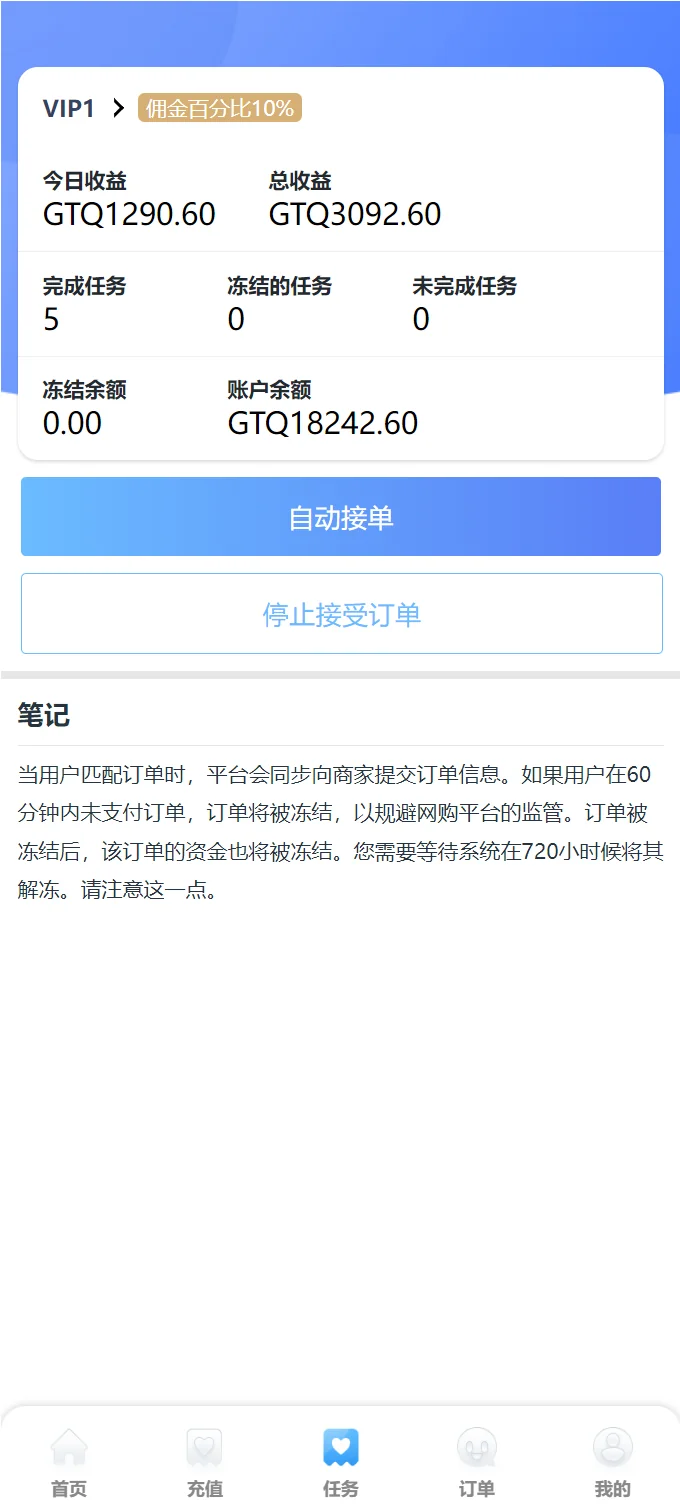
Task: Switch to the 充值 recharge tab
Action: pyautogui.click(x=205, y=1462)
